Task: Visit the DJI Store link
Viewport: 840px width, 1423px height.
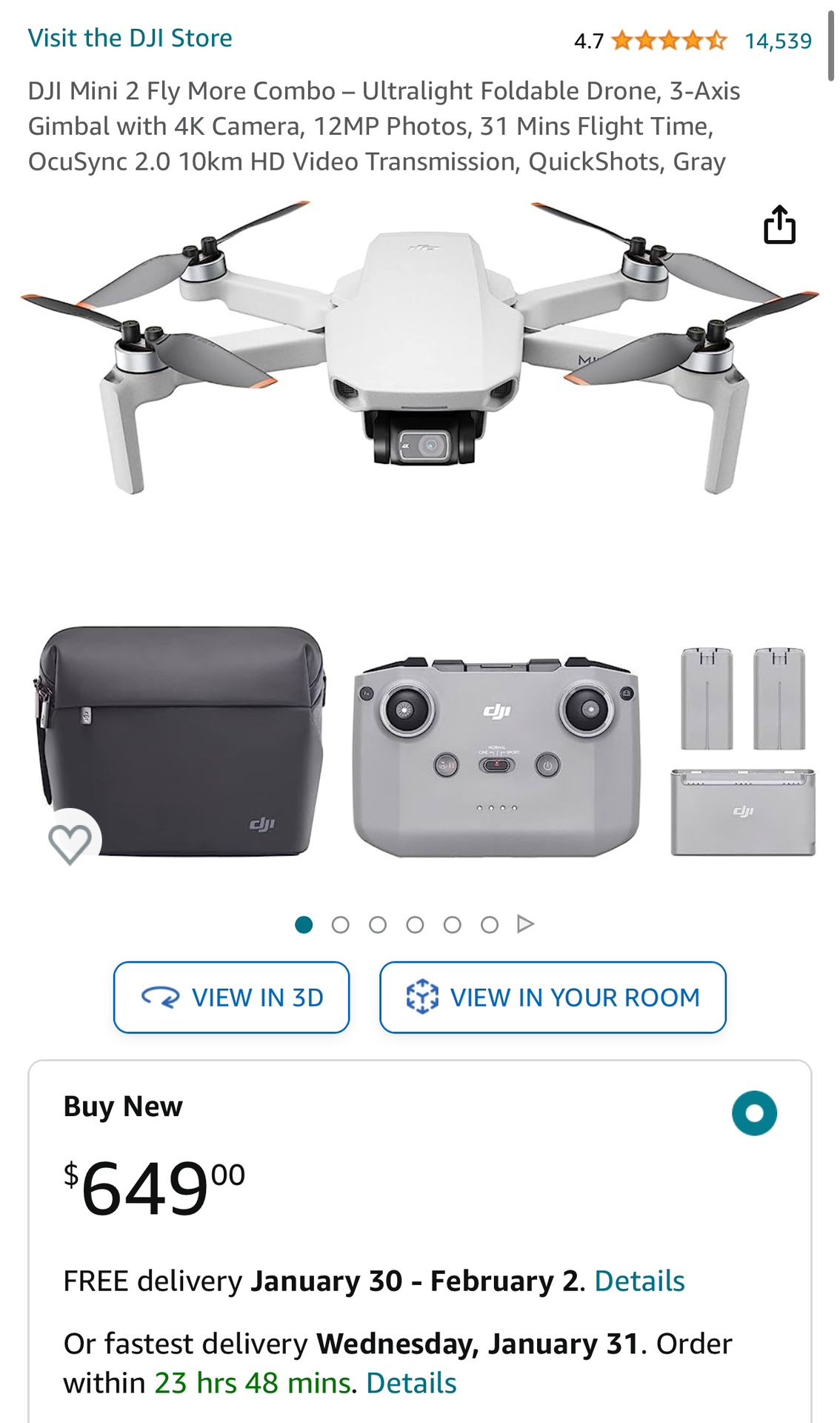Action: [x=130, y=38]
